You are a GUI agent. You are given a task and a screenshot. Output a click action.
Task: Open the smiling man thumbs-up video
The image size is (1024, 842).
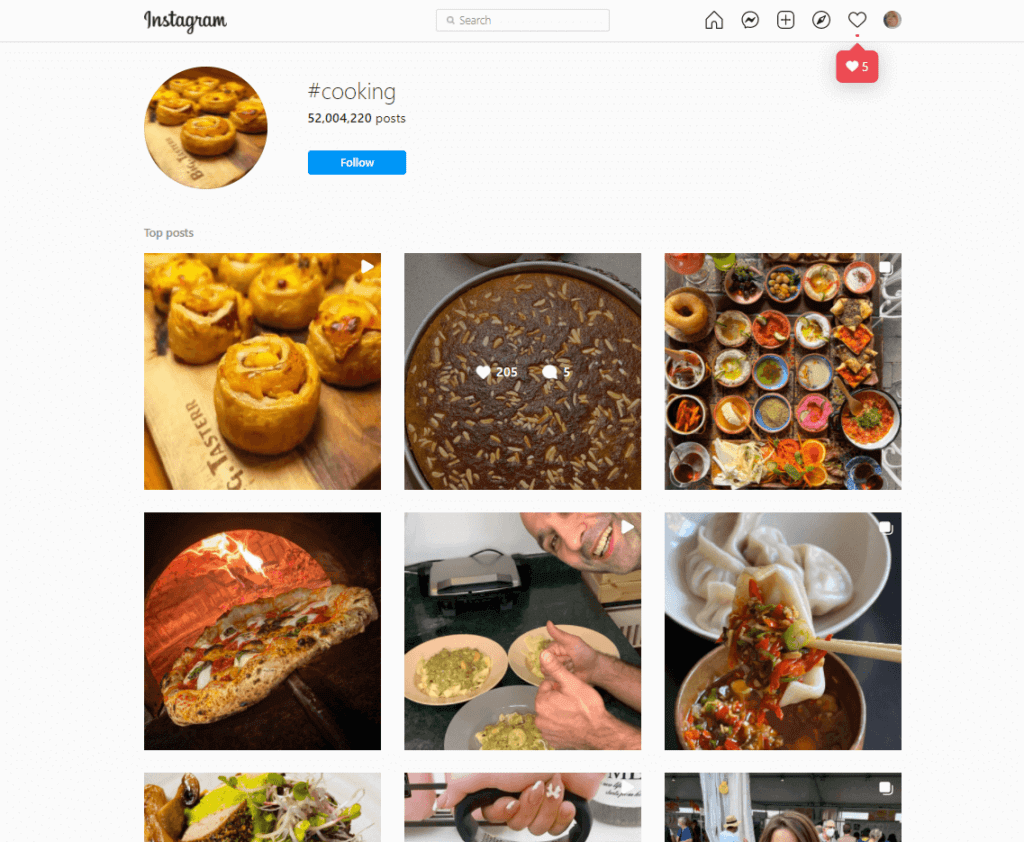tap(522, 631)
